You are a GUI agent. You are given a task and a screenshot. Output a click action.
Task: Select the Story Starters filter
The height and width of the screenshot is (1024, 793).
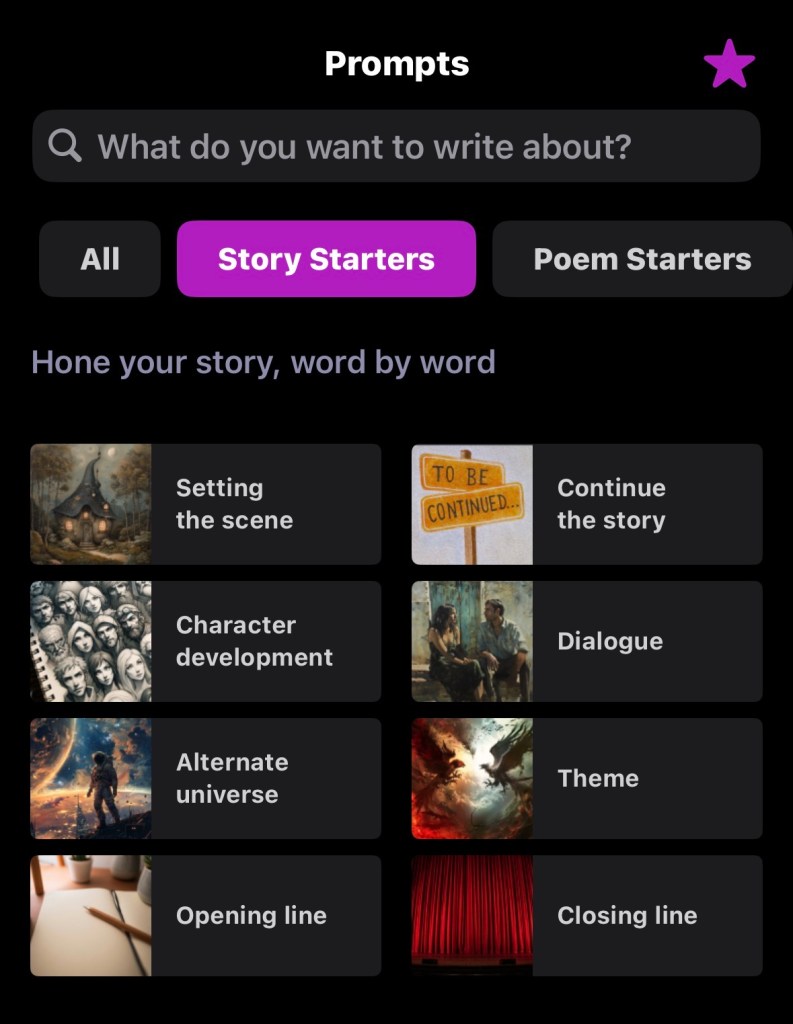(x=326, y=259)
